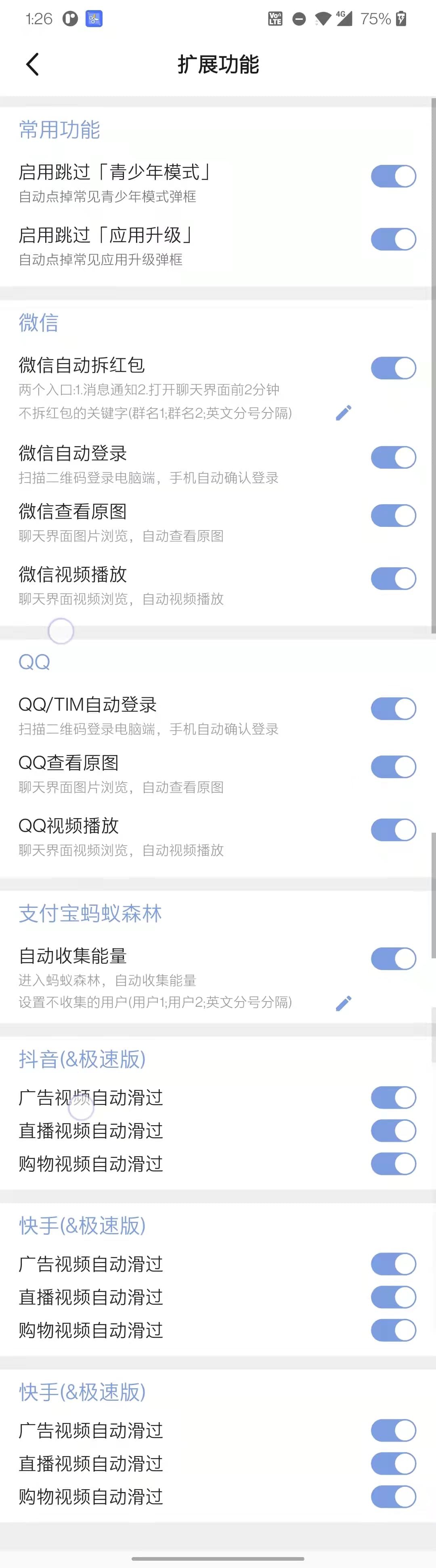The width and height of the screenshot is (436, 1568).
Task: Edit 设置不收集的用户 list via pencil icon
Action: [x=344, y=1003]
